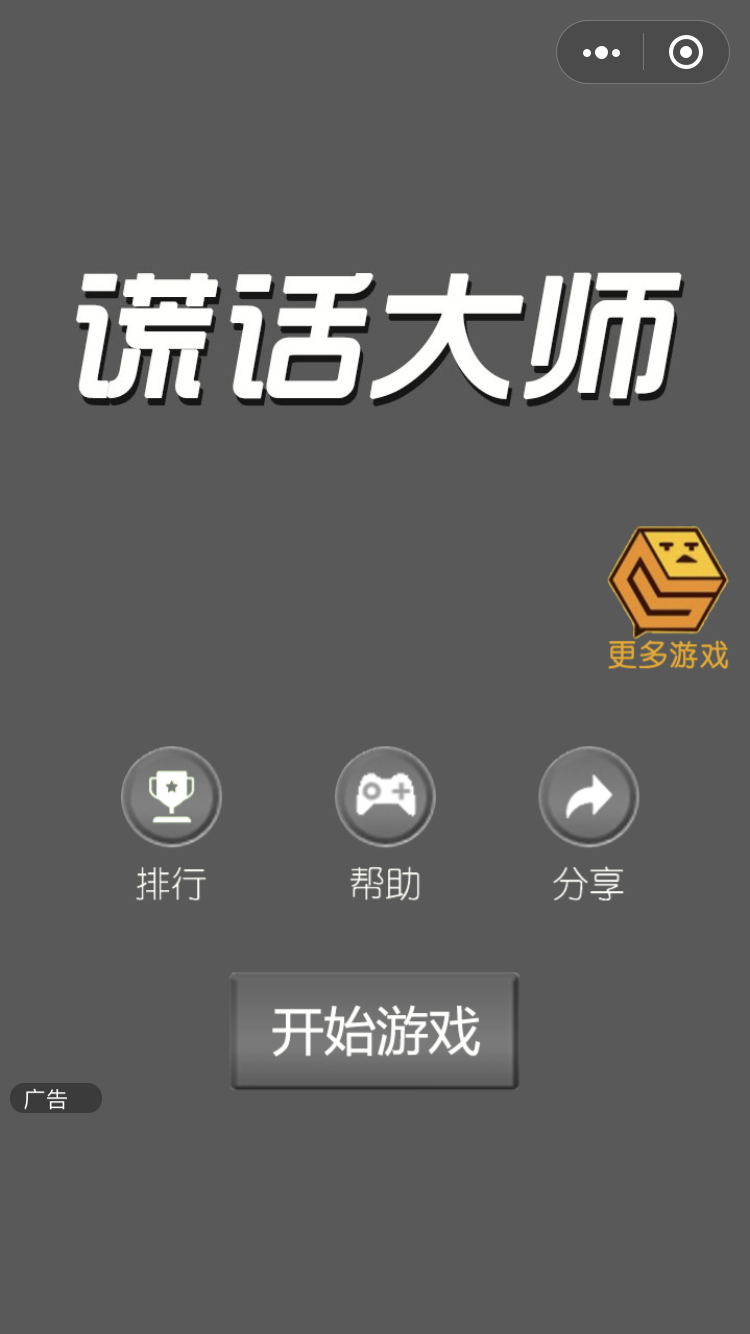Close the mini program via circle icon
750x1334 pixels.
click(x=686, y=52)
